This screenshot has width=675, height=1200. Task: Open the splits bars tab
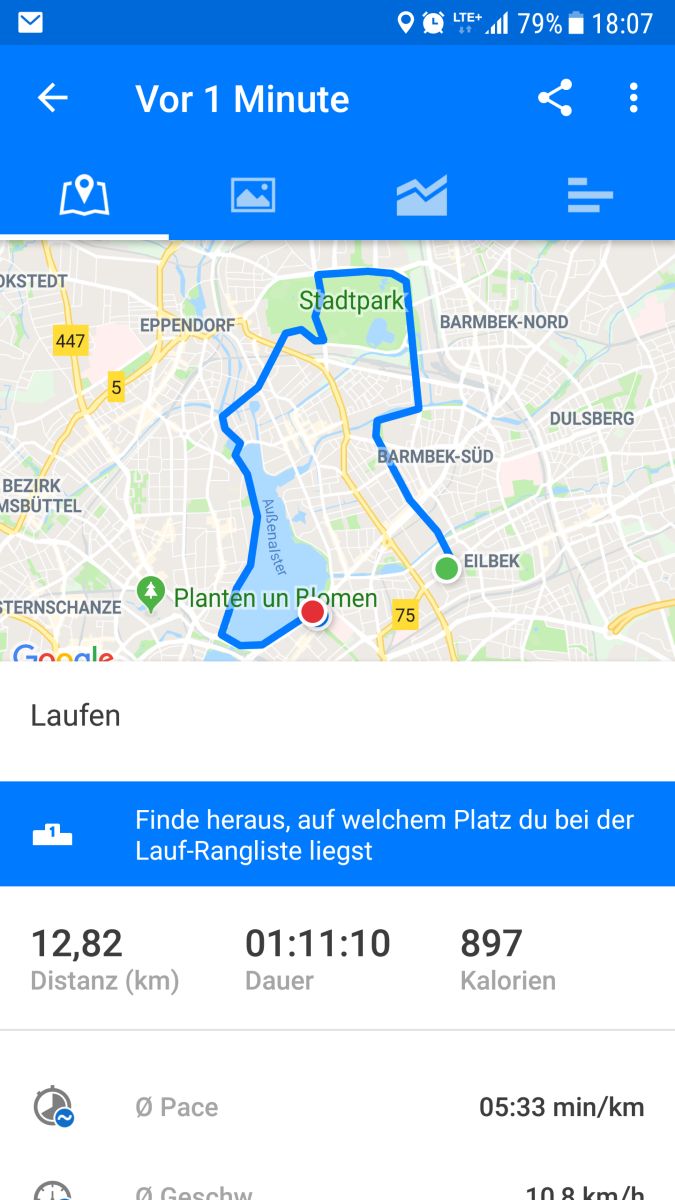click(x=590, y=195)
